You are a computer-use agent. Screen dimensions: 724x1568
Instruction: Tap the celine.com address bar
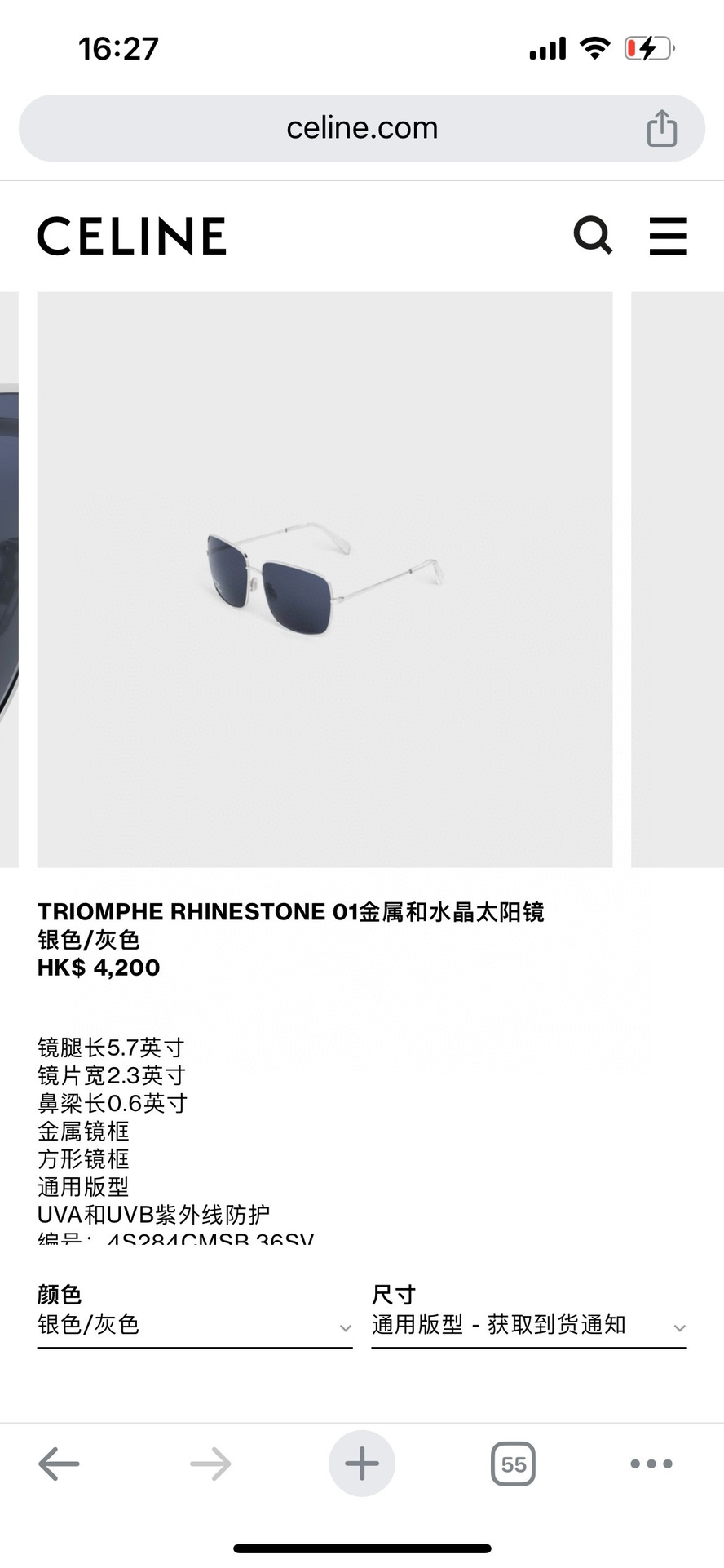point(361,128)
